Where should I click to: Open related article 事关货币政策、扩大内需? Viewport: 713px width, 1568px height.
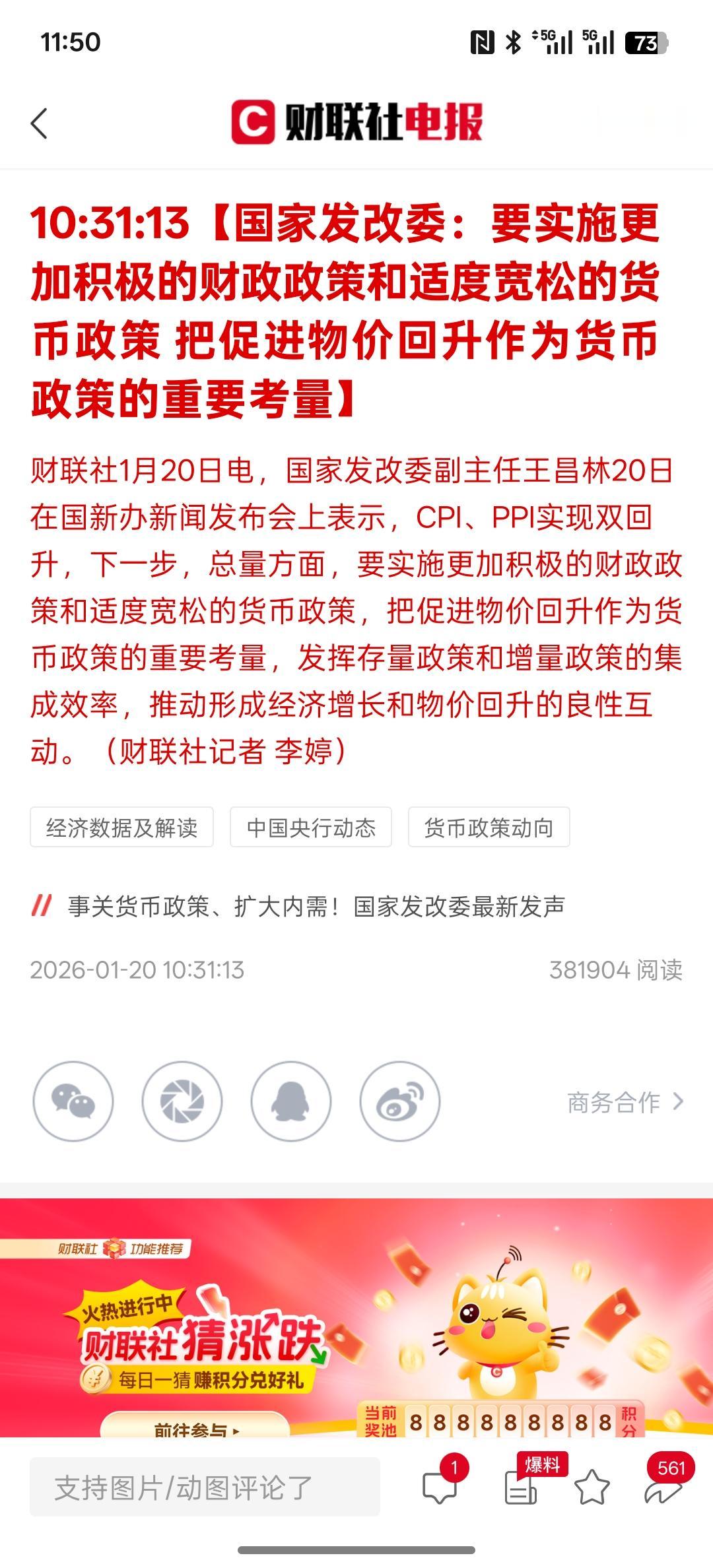point(317,907)
